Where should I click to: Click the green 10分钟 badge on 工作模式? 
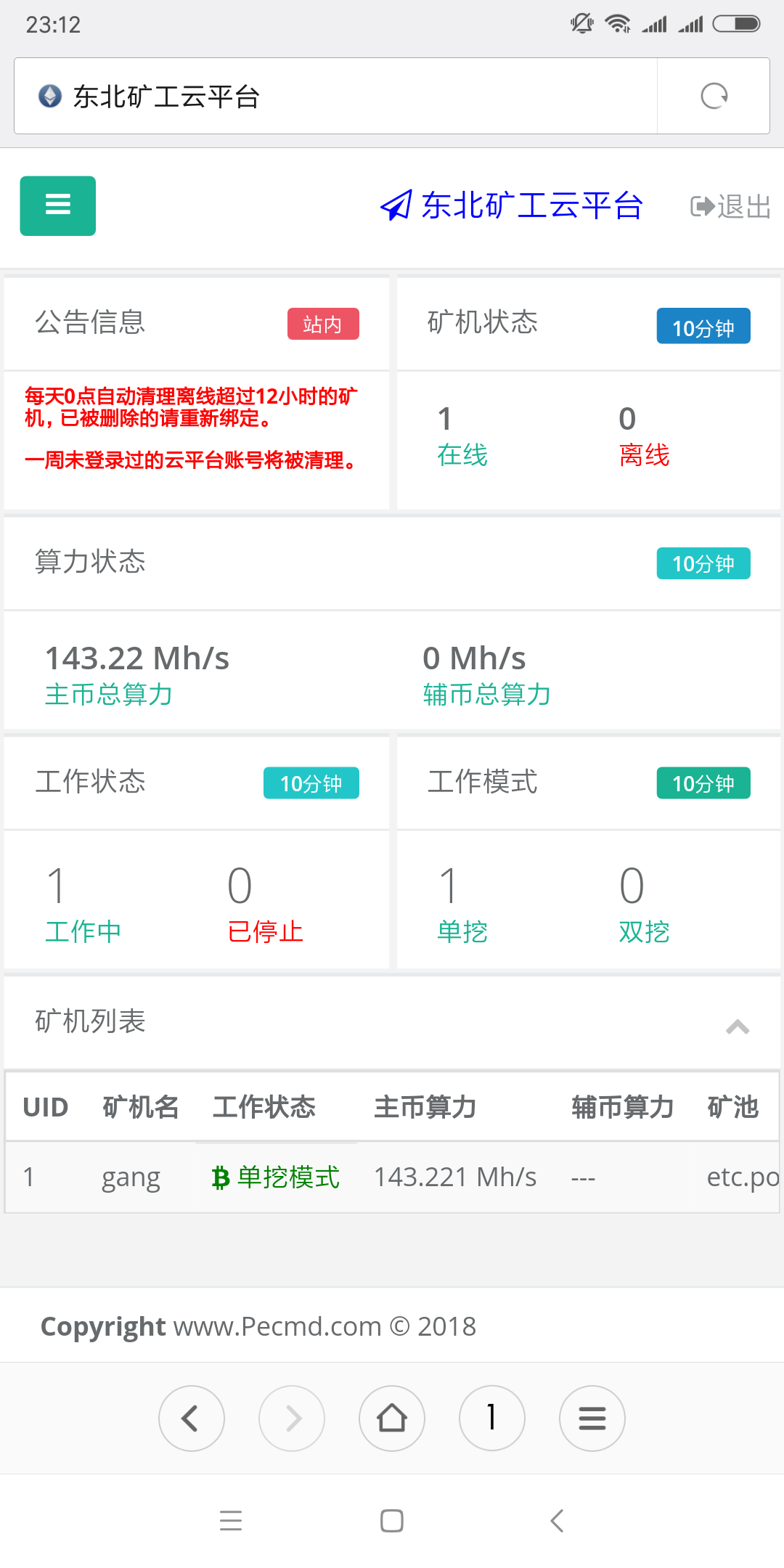coord(703,783)
